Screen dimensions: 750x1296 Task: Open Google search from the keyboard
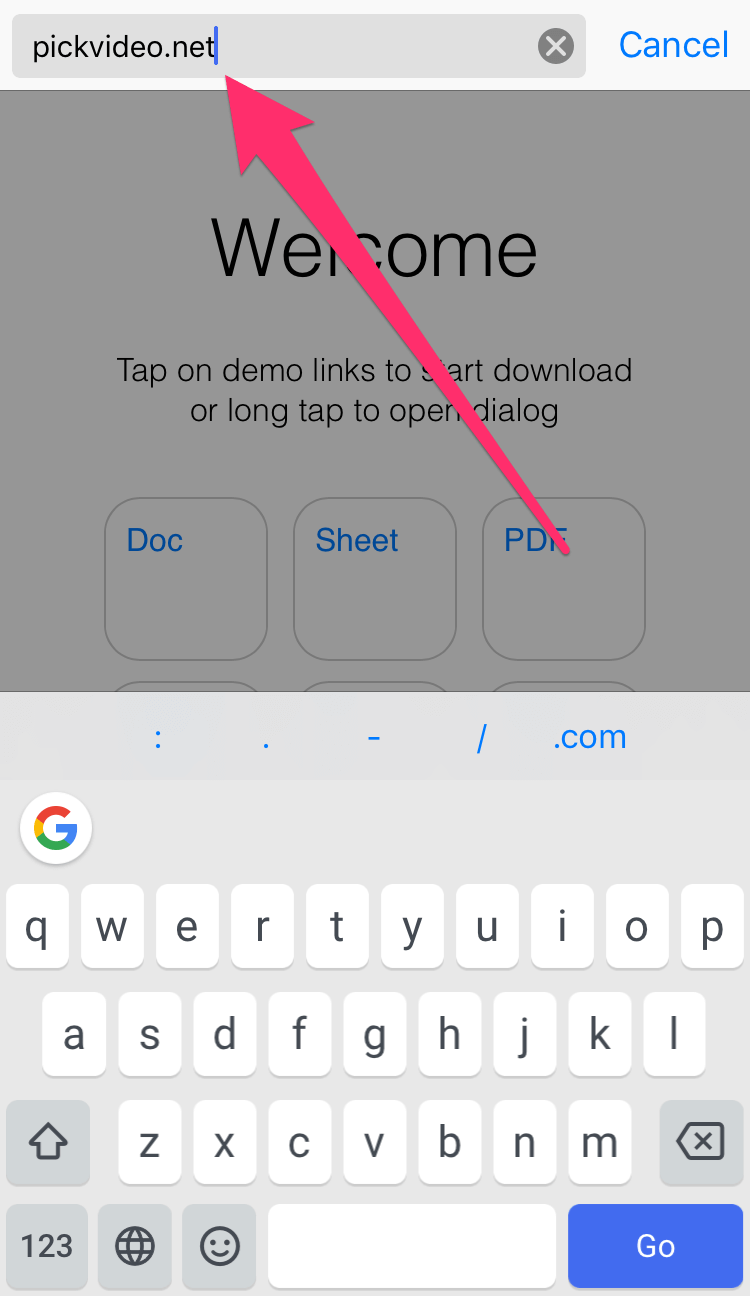point(56,828)
